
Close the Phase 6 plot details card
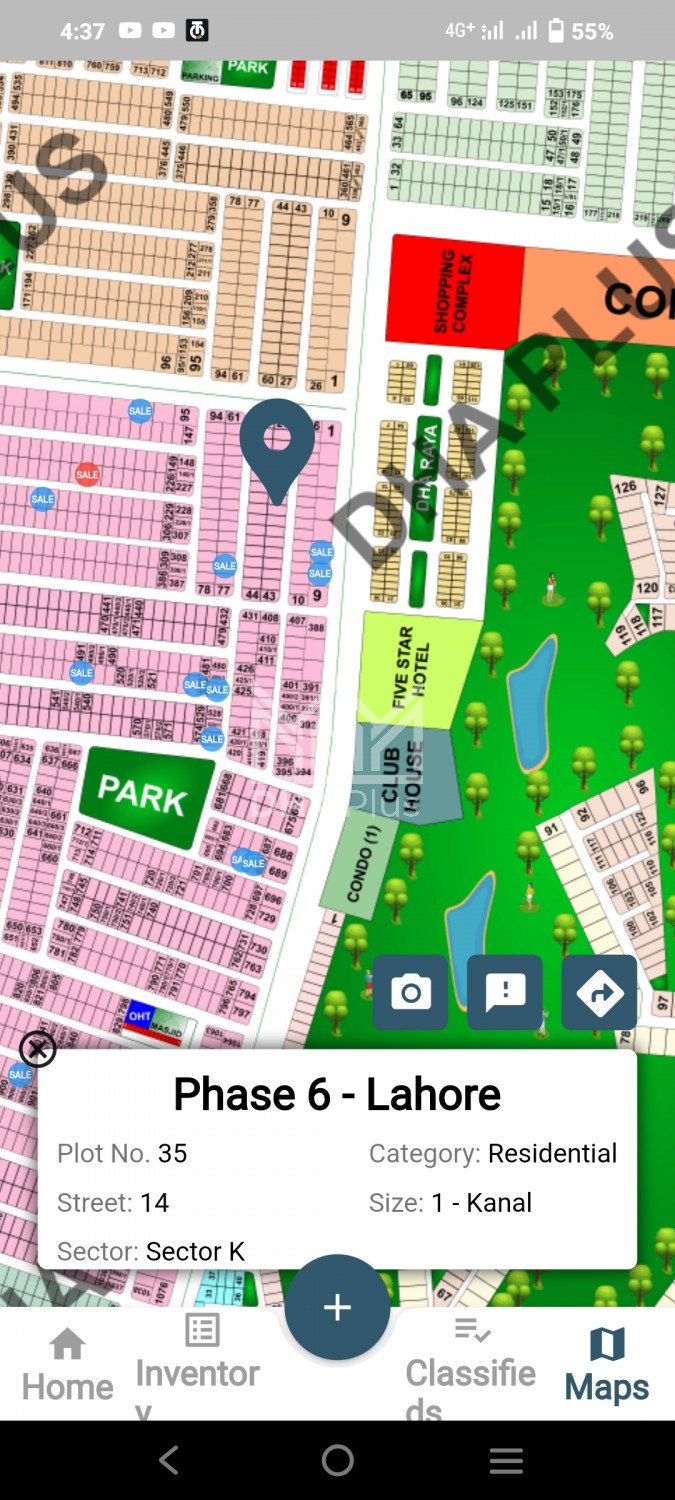38,1049
